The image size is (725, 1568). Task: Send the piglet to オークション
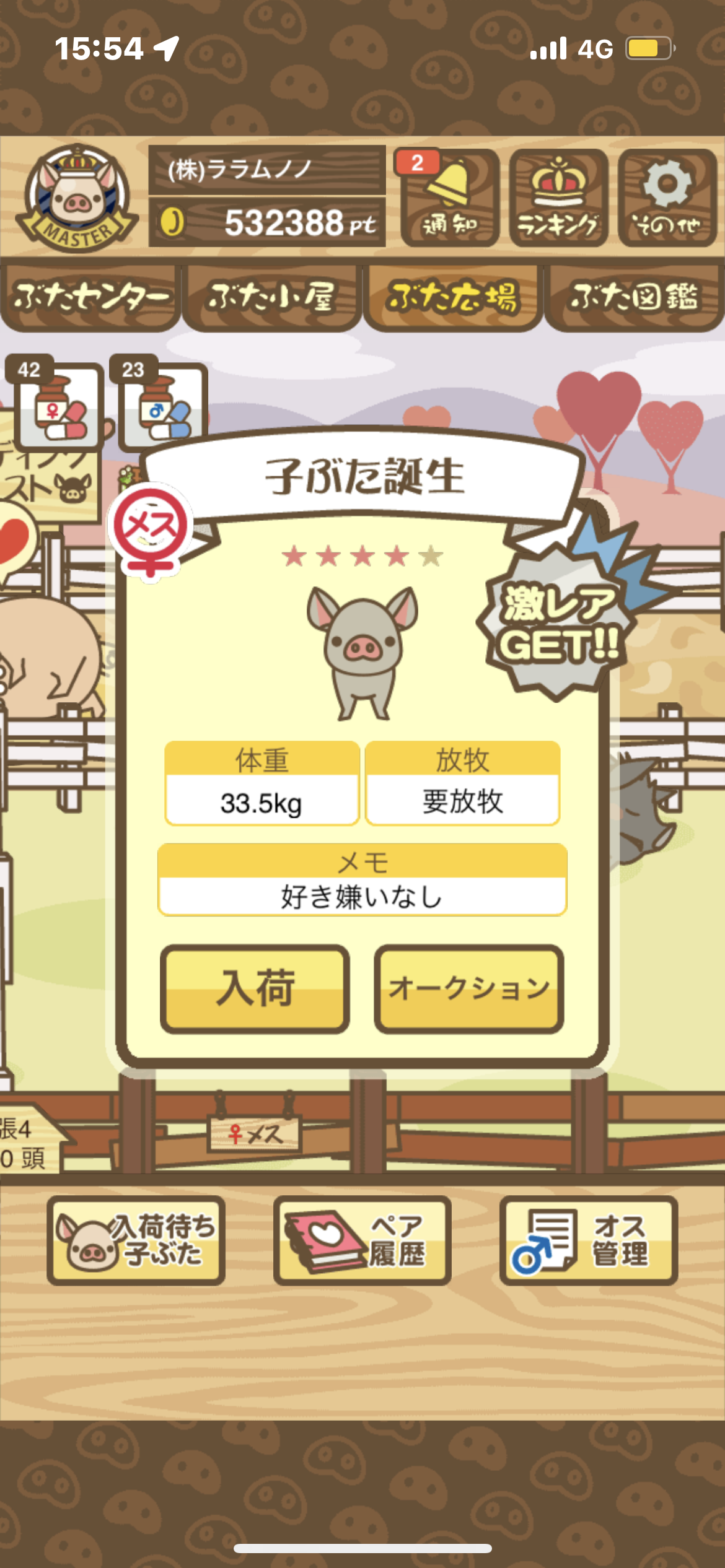click(468, 988)
